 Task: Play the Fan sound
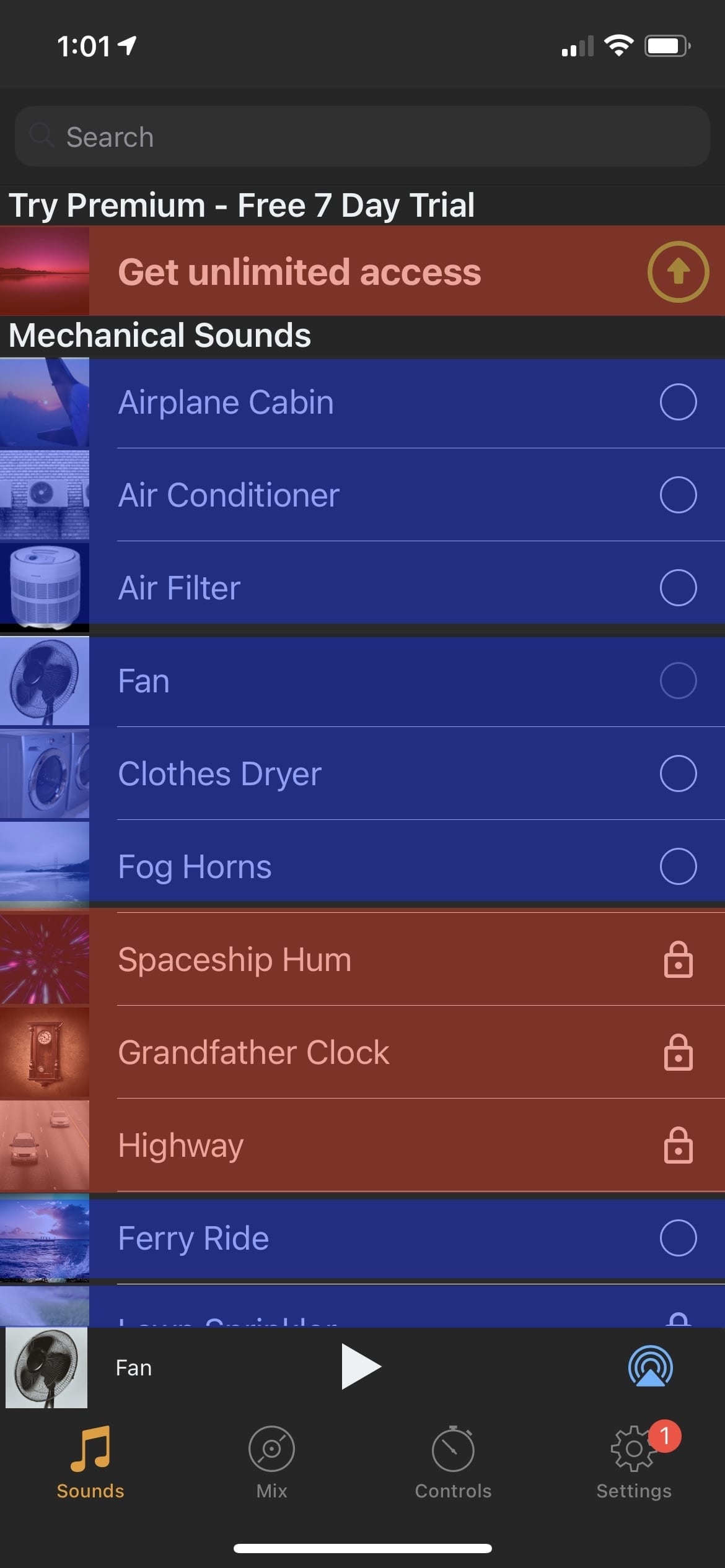click(x=361, y=1367)
